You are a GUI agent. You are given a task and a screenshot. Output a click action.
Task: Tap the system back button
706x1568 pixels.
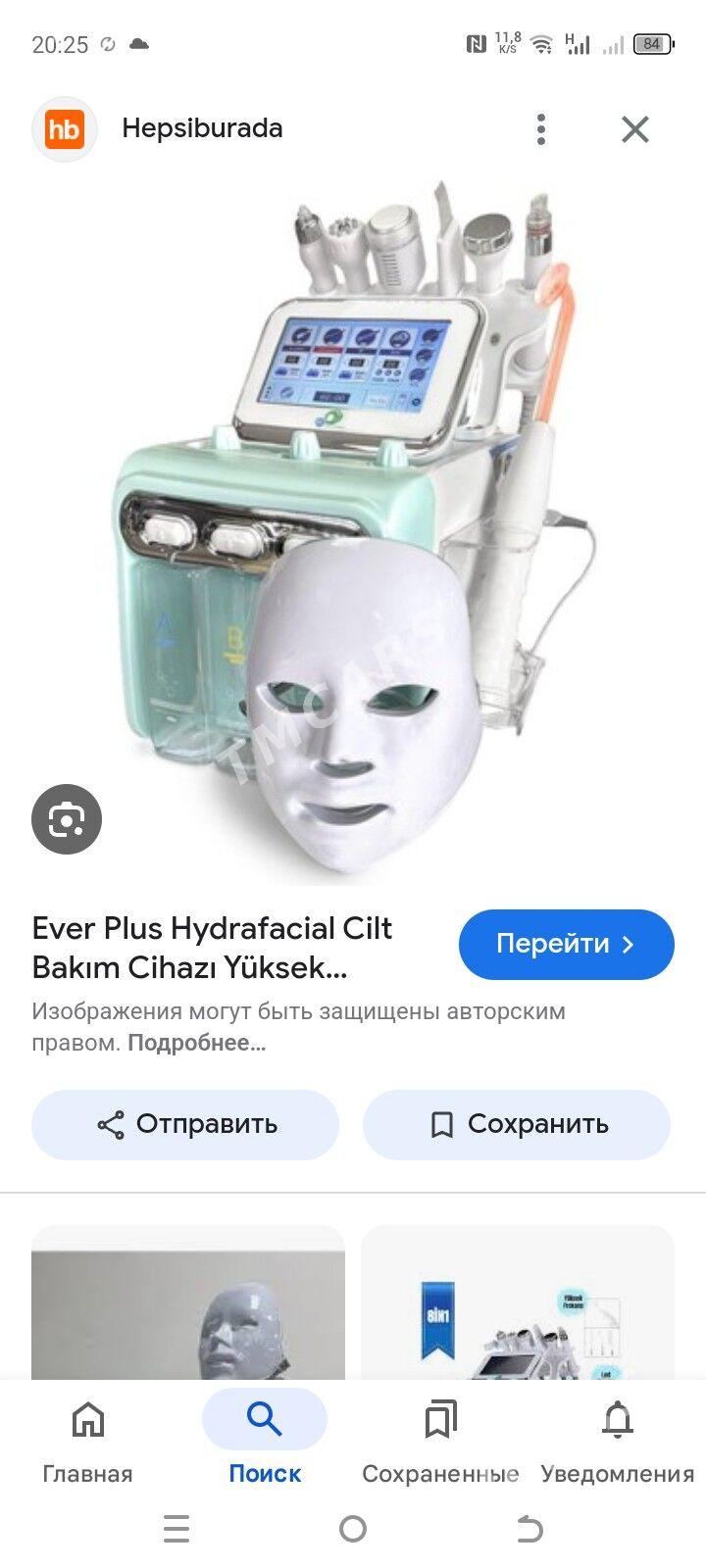[529, 1529]
